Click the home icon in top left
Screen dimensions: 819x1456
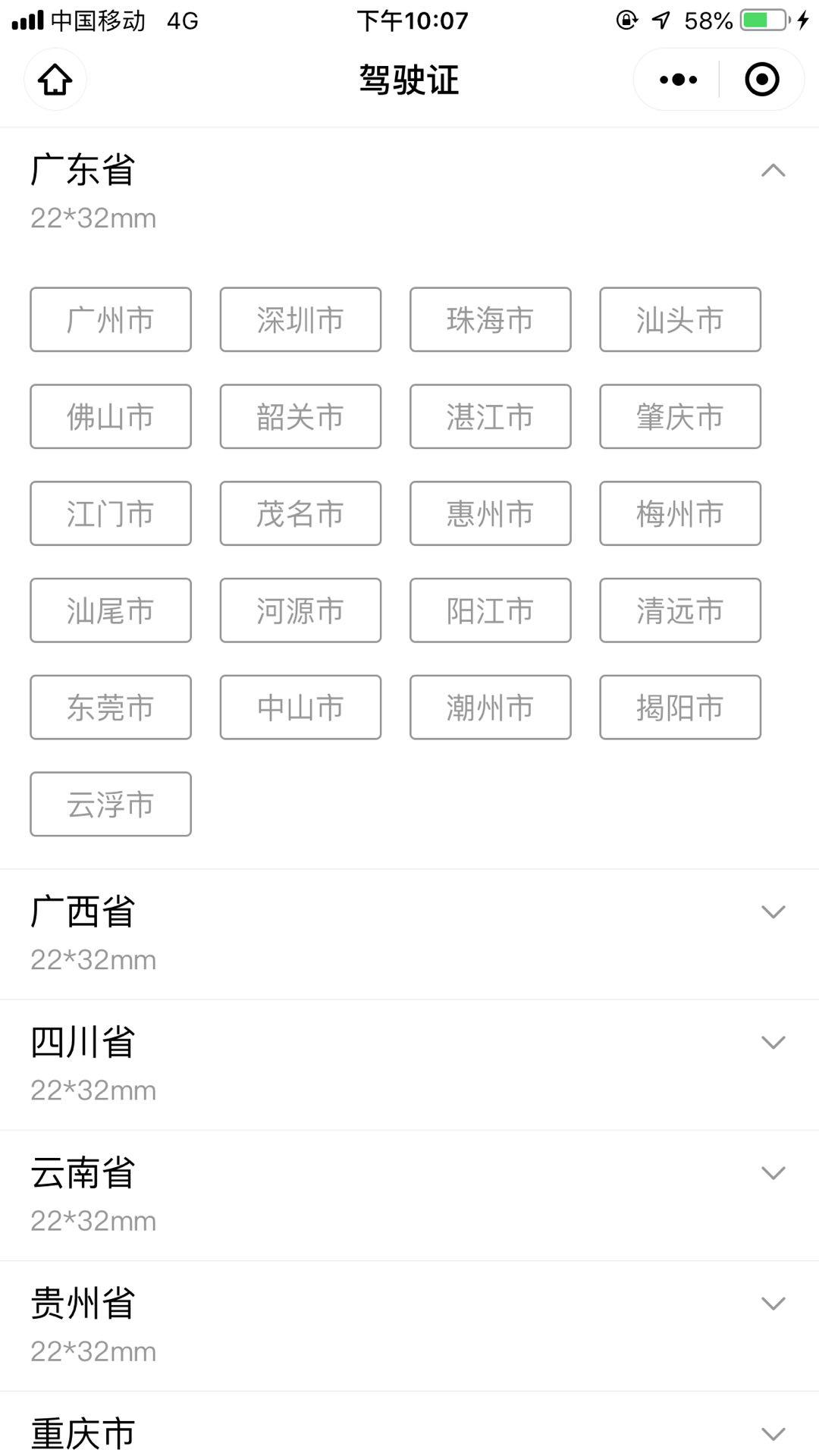tap(55, 79)
